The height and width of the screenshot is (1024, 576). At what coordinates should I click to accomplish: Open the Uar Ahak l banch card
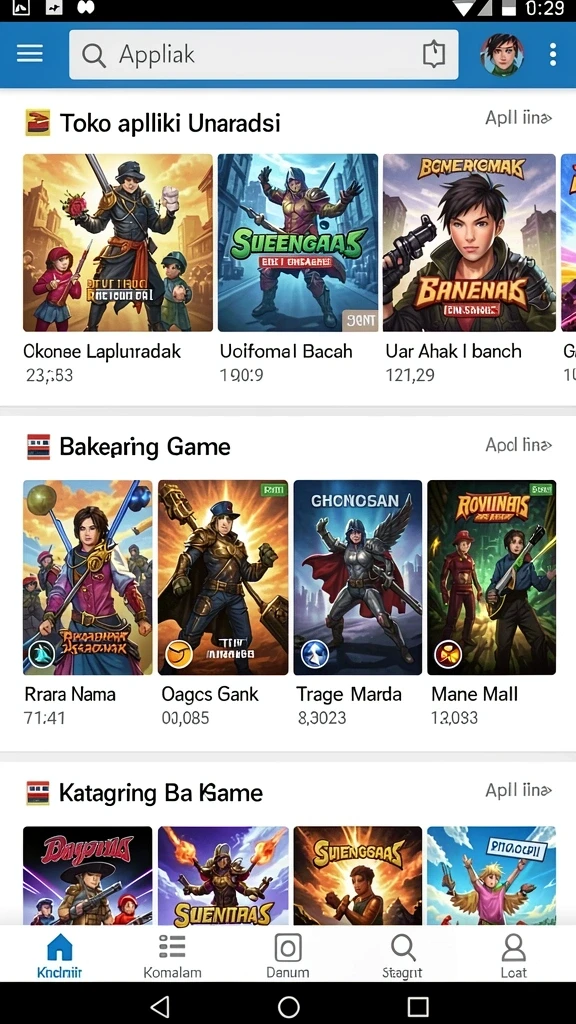tap(469, 268)
